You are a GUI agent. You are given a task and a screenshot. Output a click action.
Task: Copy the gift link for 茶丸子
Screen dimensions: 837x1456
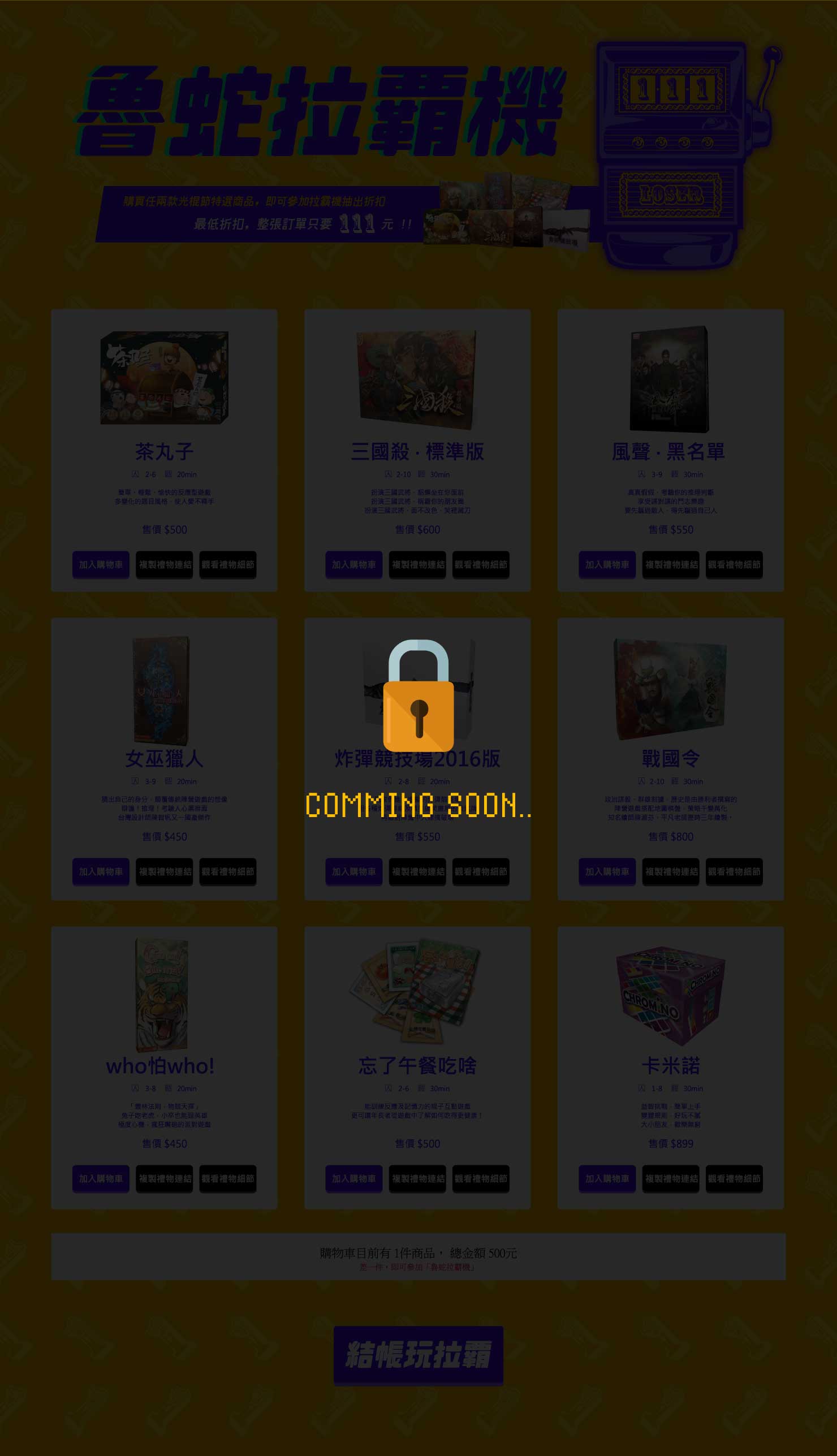[165, 564]
